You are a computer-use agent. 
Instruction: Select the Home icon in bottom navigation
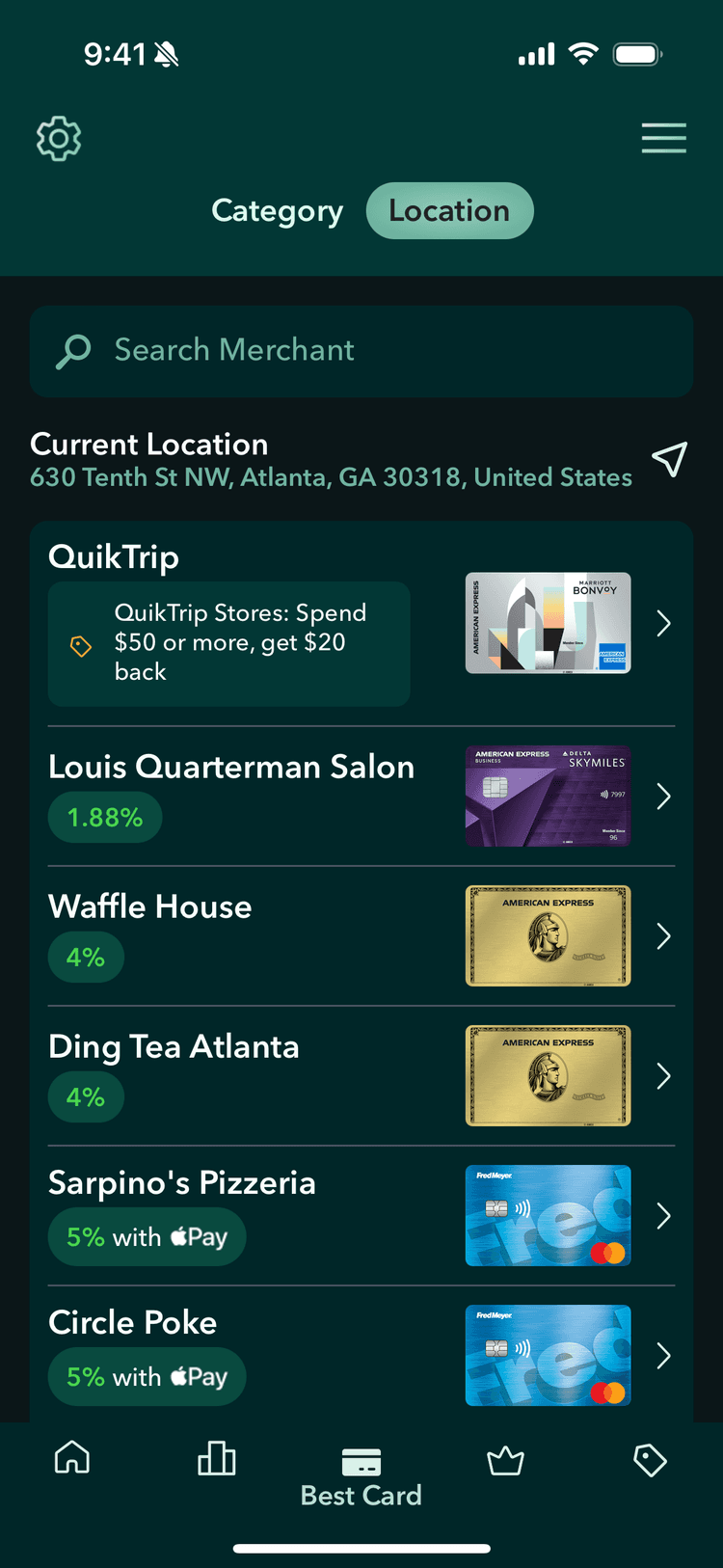tap(72, 1459)
